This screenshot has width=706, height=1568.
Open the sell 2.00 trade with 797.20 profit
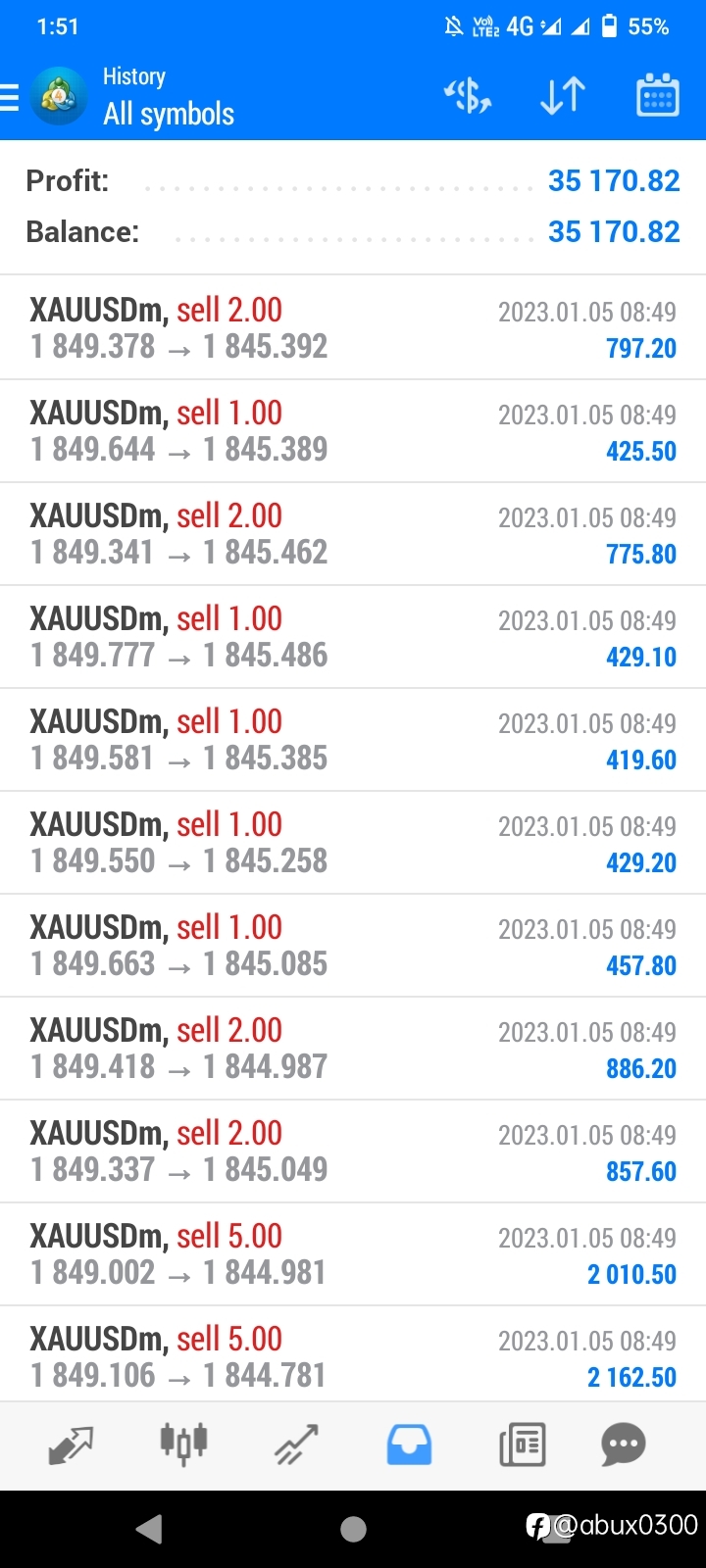click(x=353, y=327)
